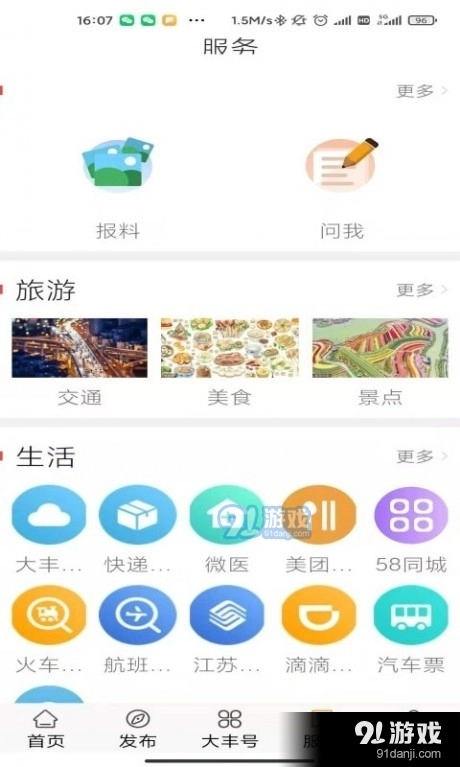Open the 大丰 cloud service icon
The width and height of the screenshot is (460, 767).
[x=48, y=515]
